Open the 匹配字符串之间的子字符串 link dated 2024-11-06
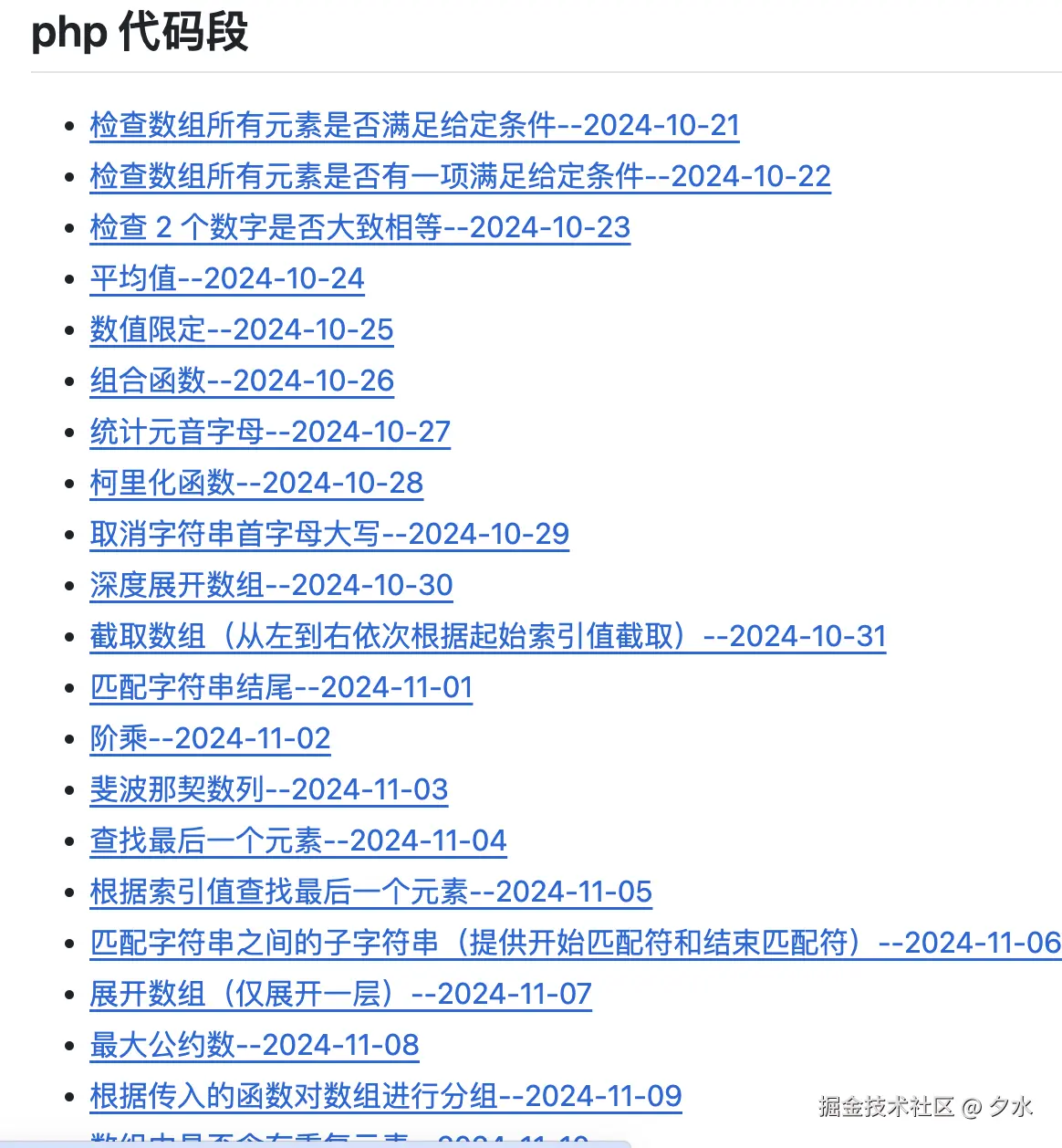The height and width of the screenshot is (1148, 1062). 575,943
